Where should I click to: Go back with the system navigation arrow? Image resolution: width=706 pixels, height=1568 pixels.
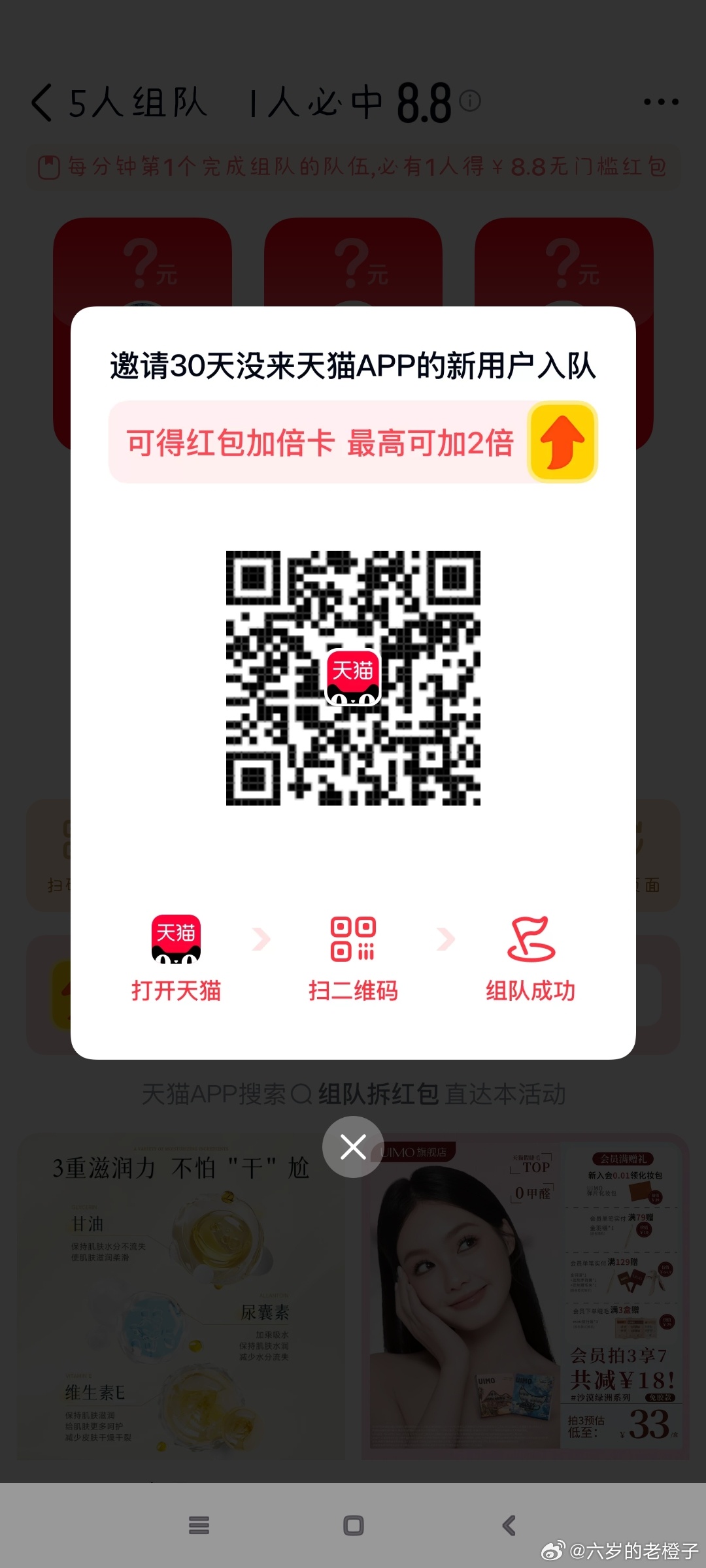(509, 1526)
